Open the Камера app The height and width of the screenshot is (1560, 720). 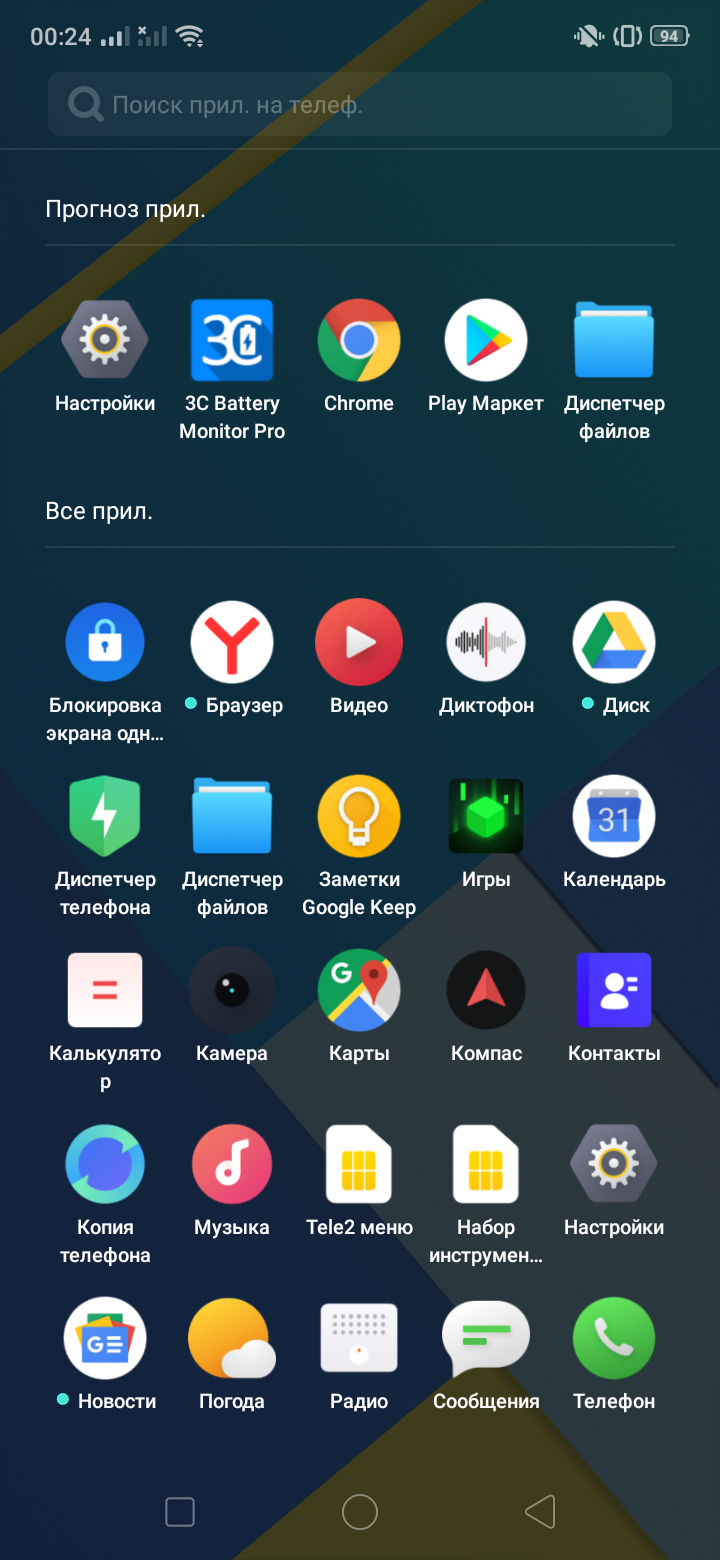(x=232, y=991)
